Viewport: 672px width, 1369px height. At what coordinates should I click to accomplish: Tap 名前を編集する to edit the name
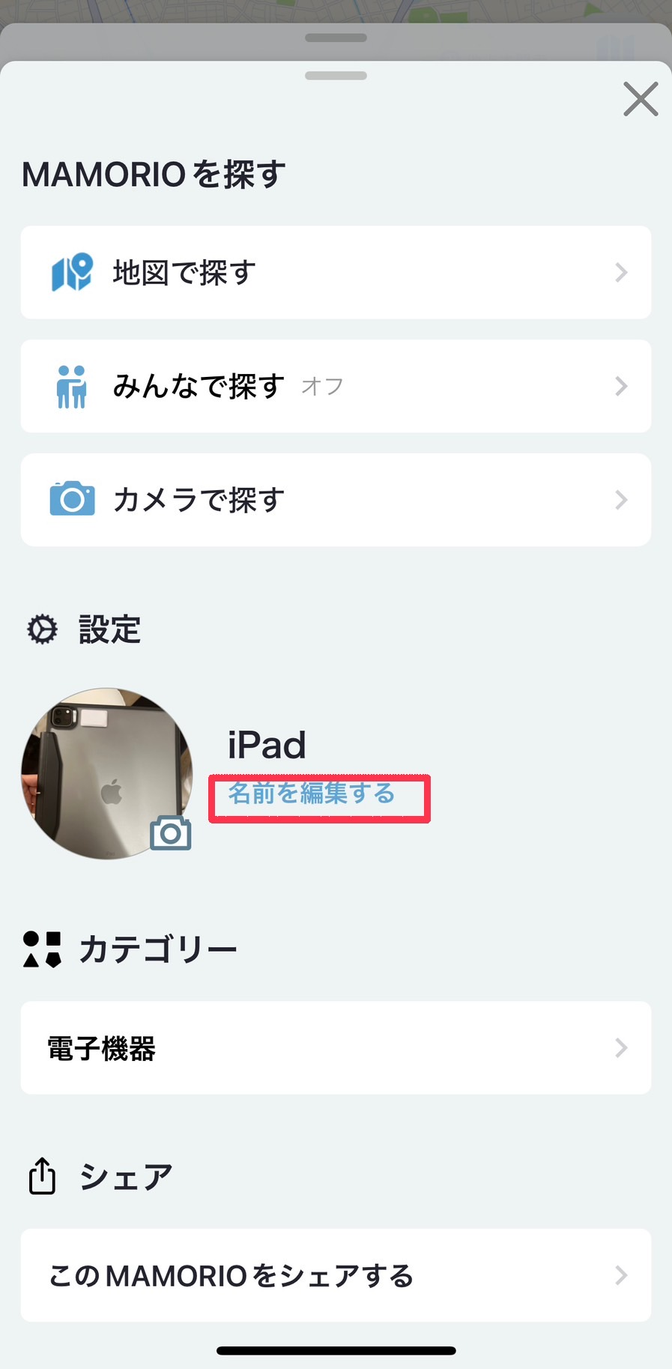coord(312,794)
